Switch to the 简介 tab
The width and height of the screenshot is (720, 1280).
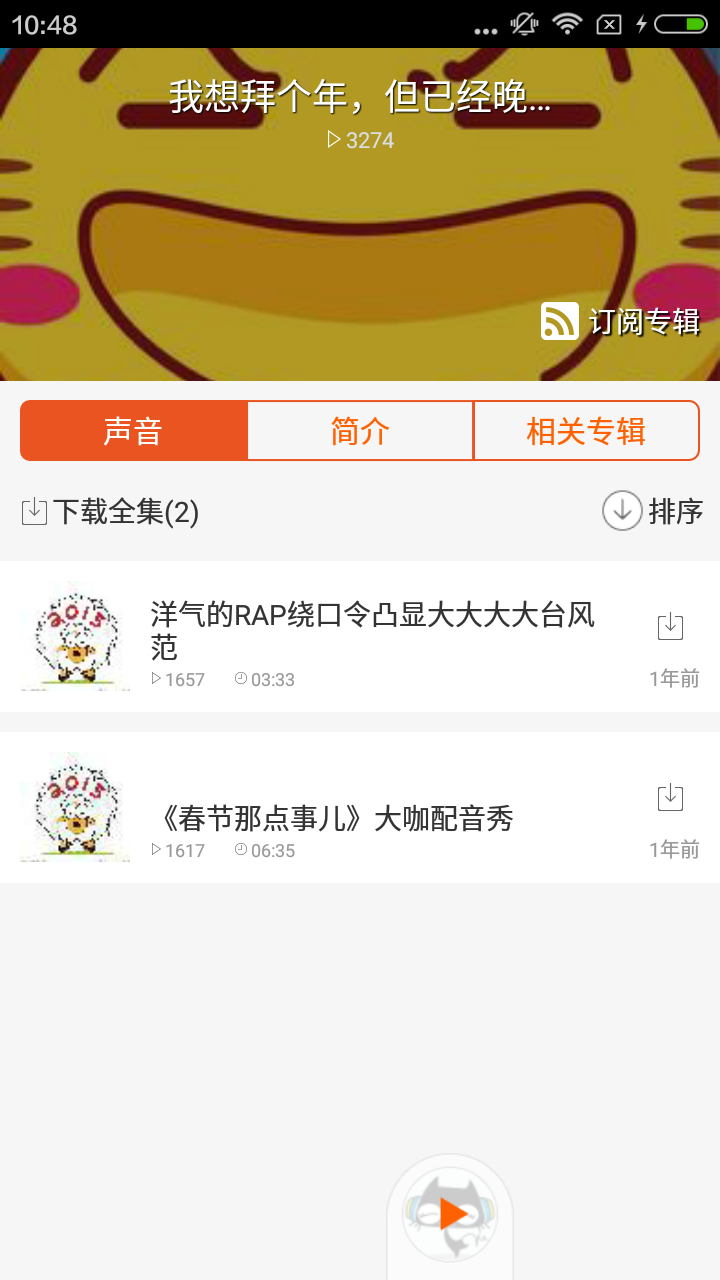(359, 430)
